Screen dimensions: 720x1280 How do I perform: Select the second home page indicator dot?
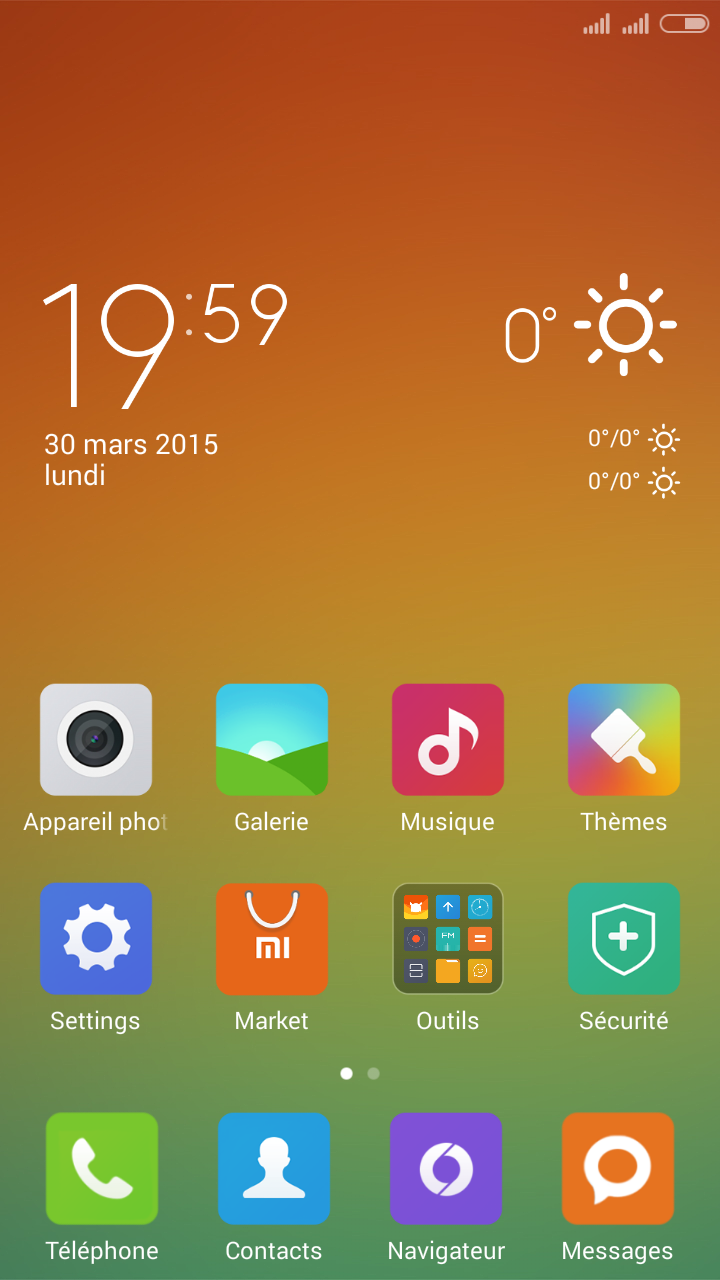(x=373, y=1073)
